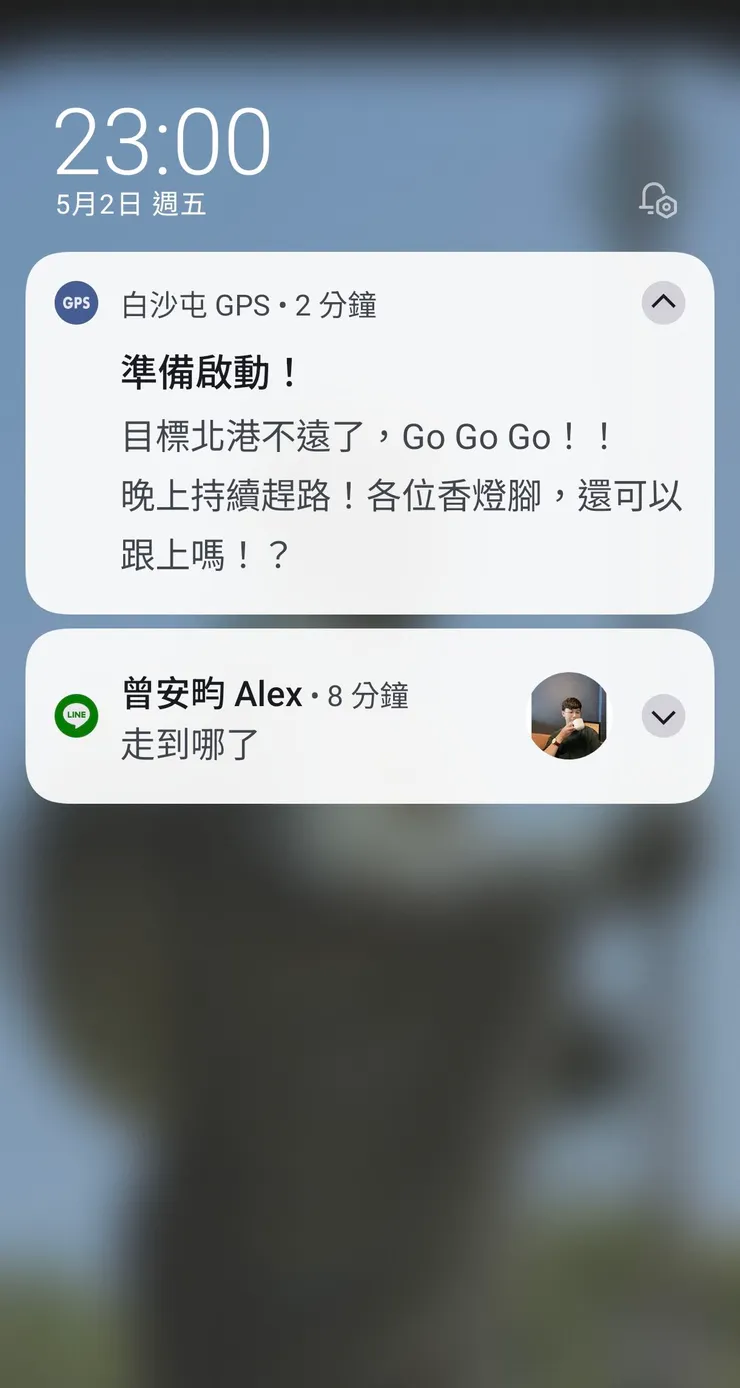Tap the 8 分鐘 timestamp on the LINE notification

[x=369, y=695]
